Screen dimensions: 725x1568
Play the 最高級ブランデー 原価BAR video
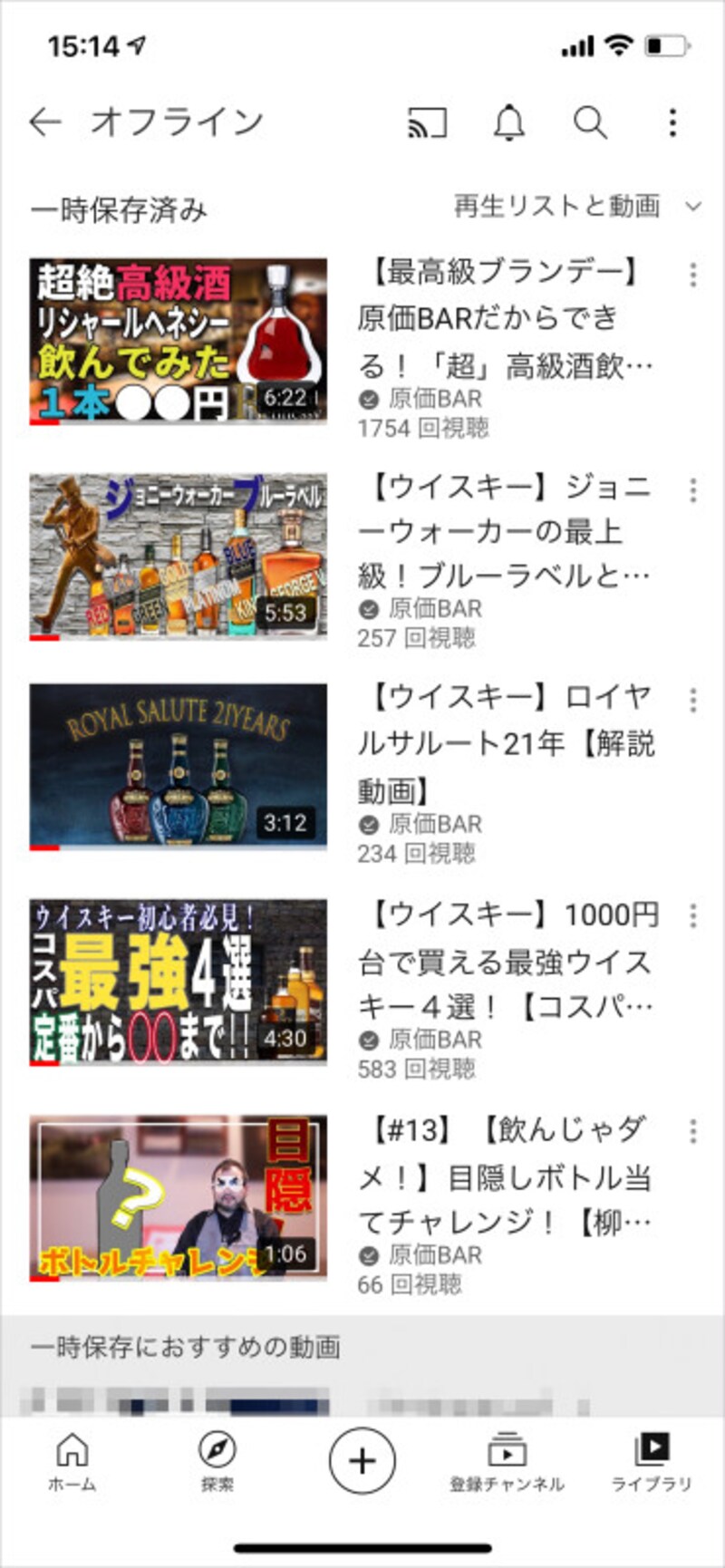click(x=179, y=341)
